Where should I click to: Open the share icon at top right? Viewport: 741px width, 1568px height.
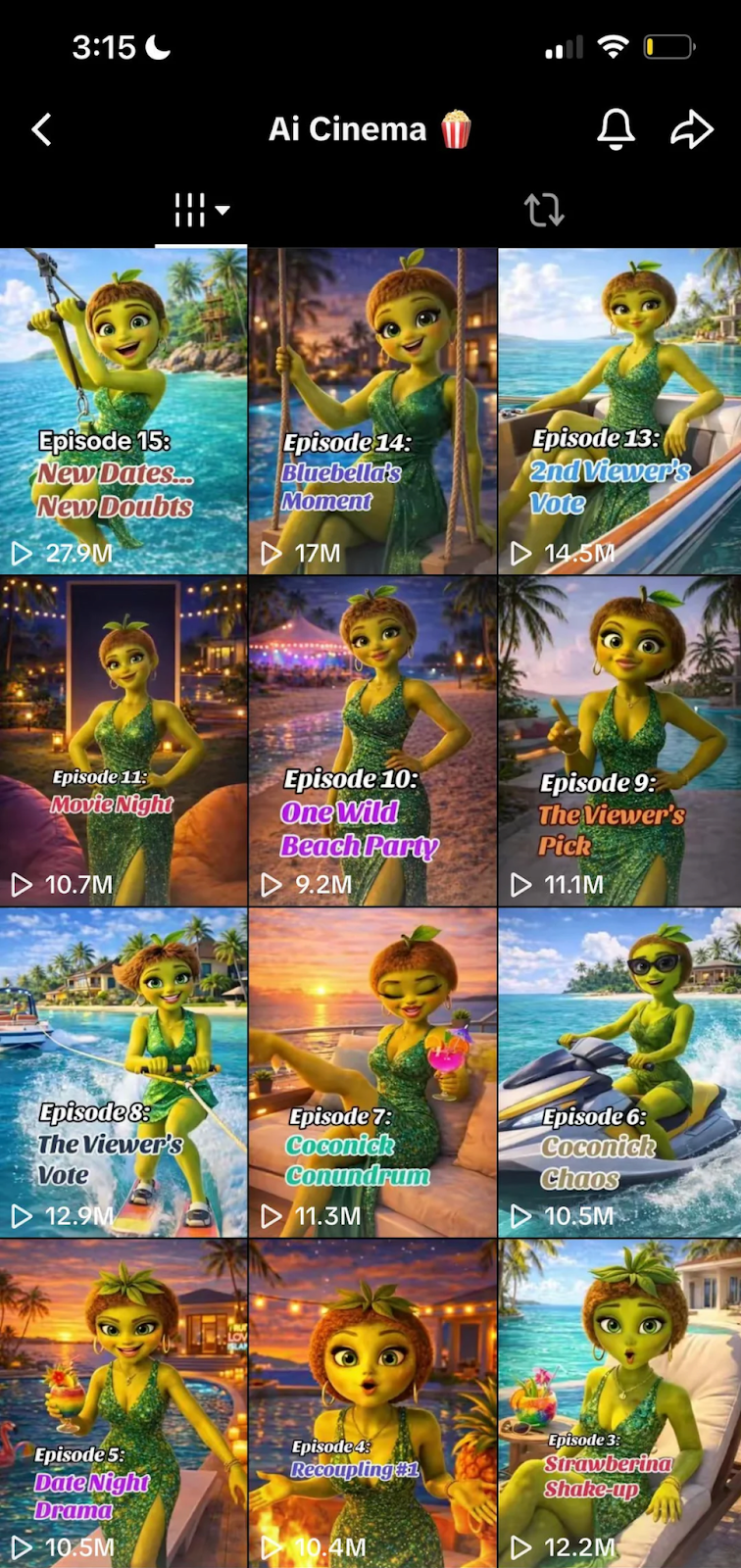693,128
